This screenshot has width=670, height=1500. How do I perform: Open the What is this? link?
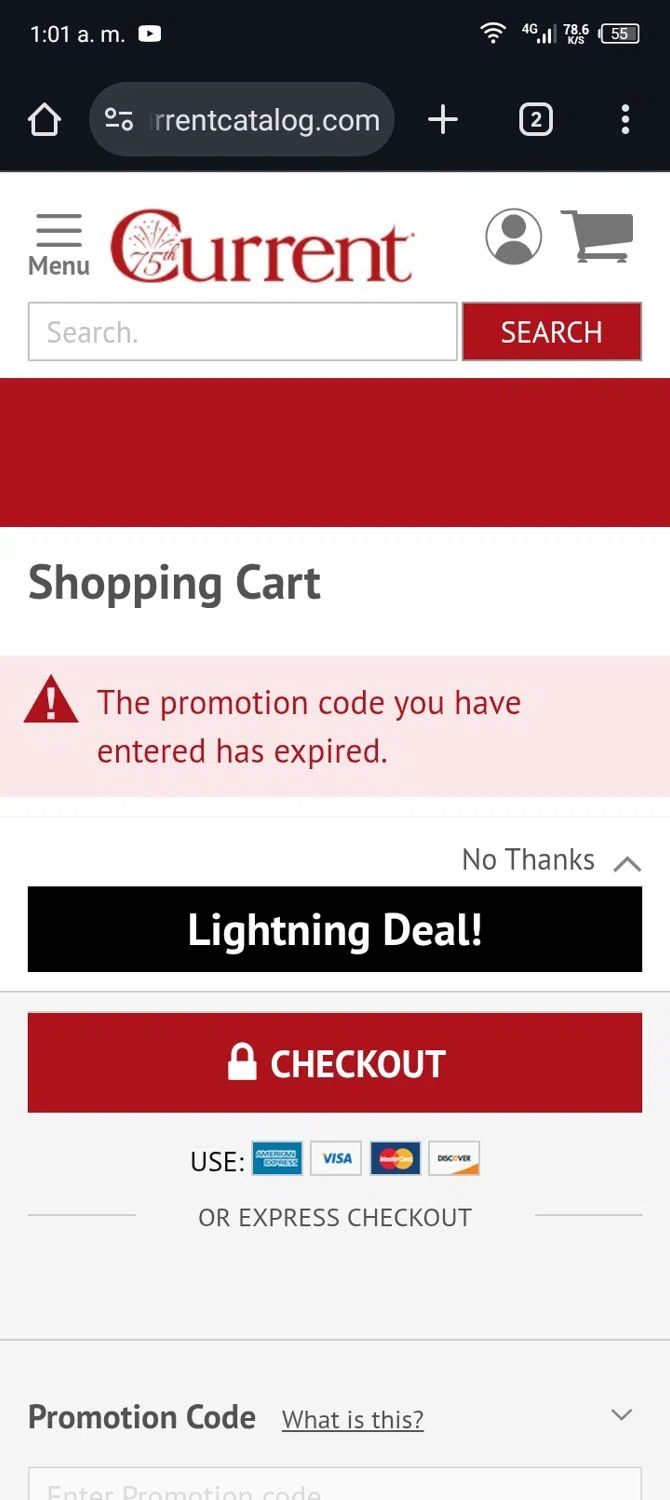pyautogui.click(x=352, y=1419)
